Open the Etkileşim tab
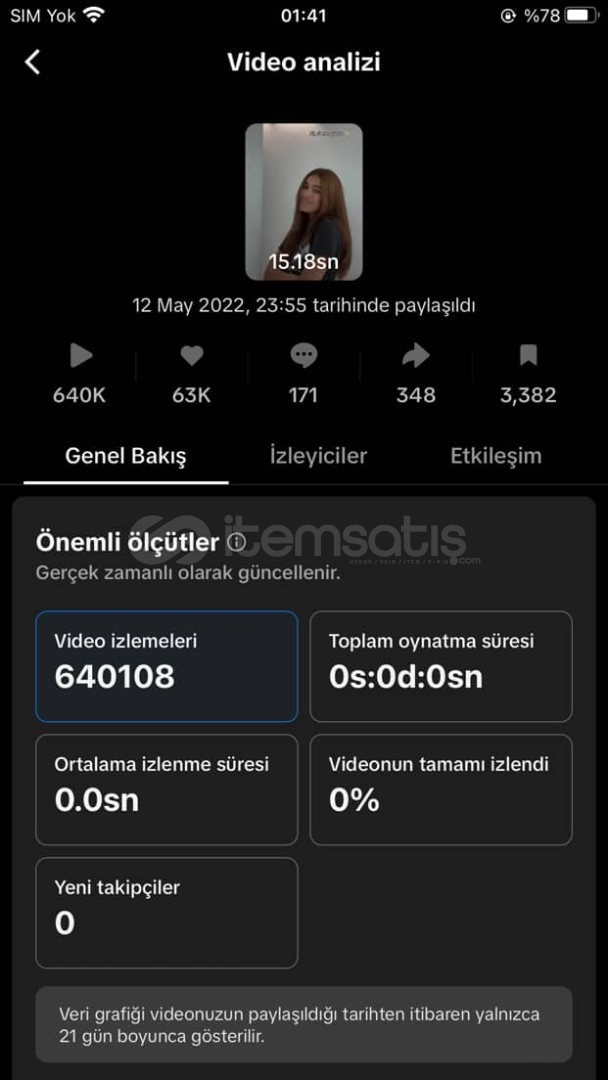This screenshot has height=1080, width=608. click(496, 456)
